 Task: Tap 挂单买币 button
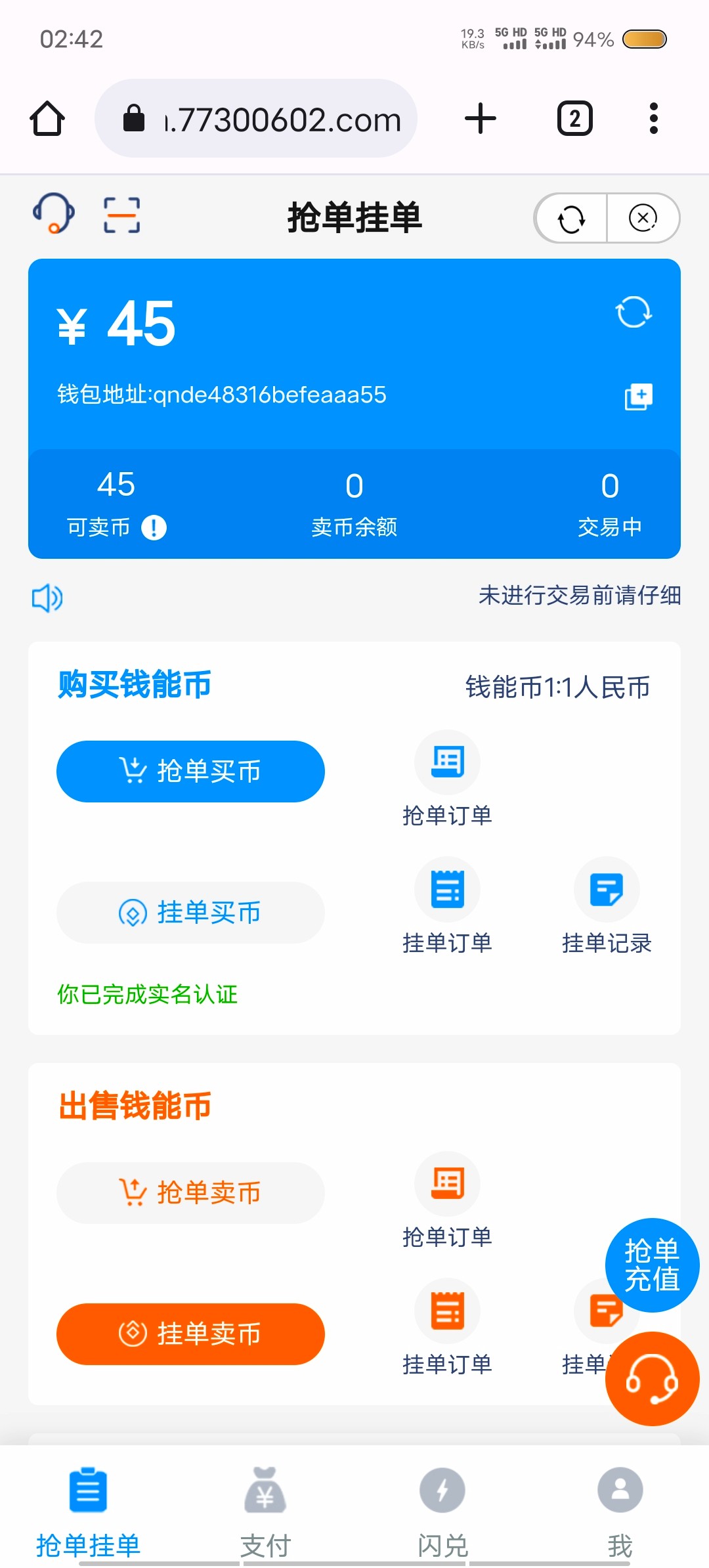(x=190, y=912)
